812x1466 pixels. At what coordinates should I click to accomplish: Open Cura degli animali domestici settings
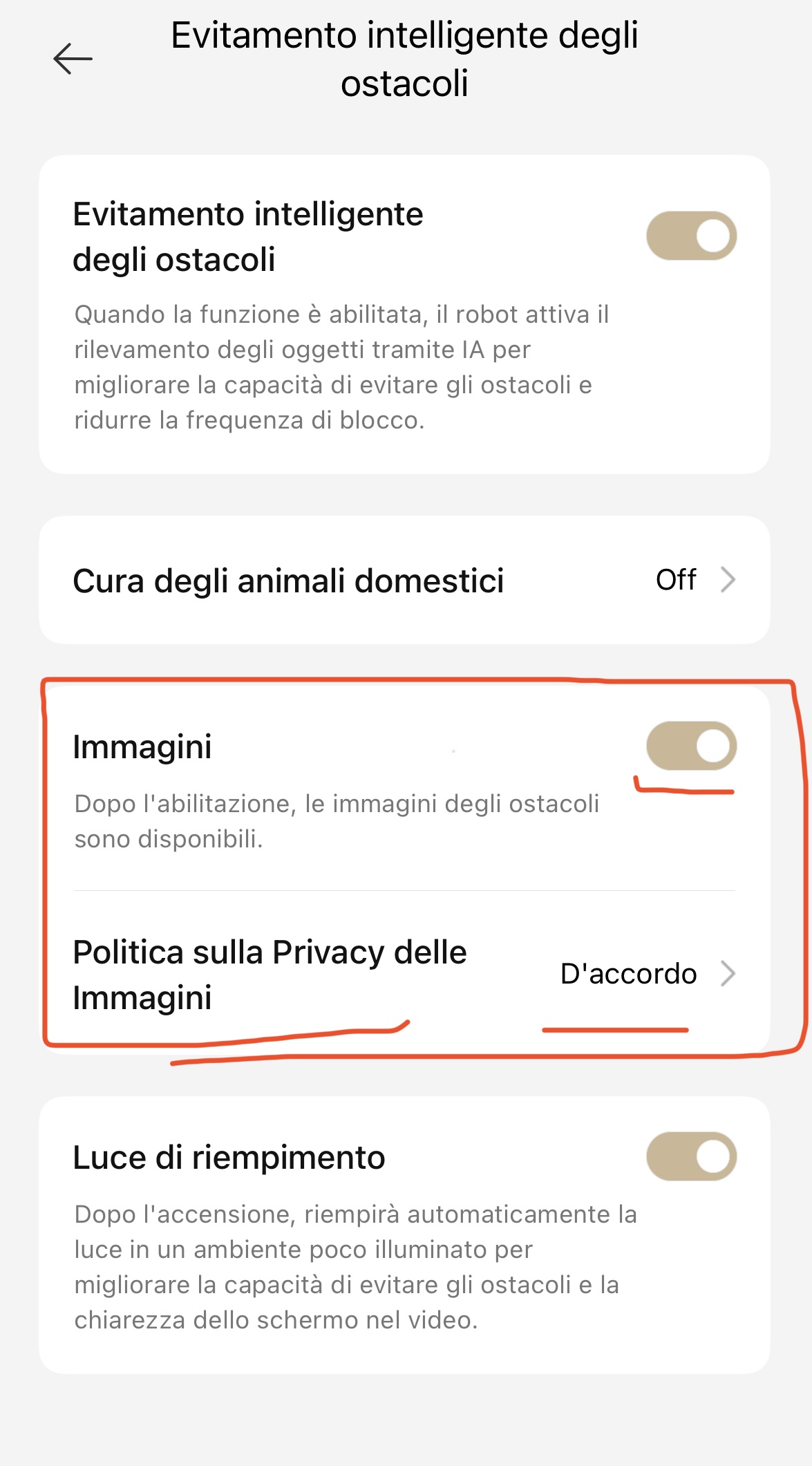tap(404, 581)
